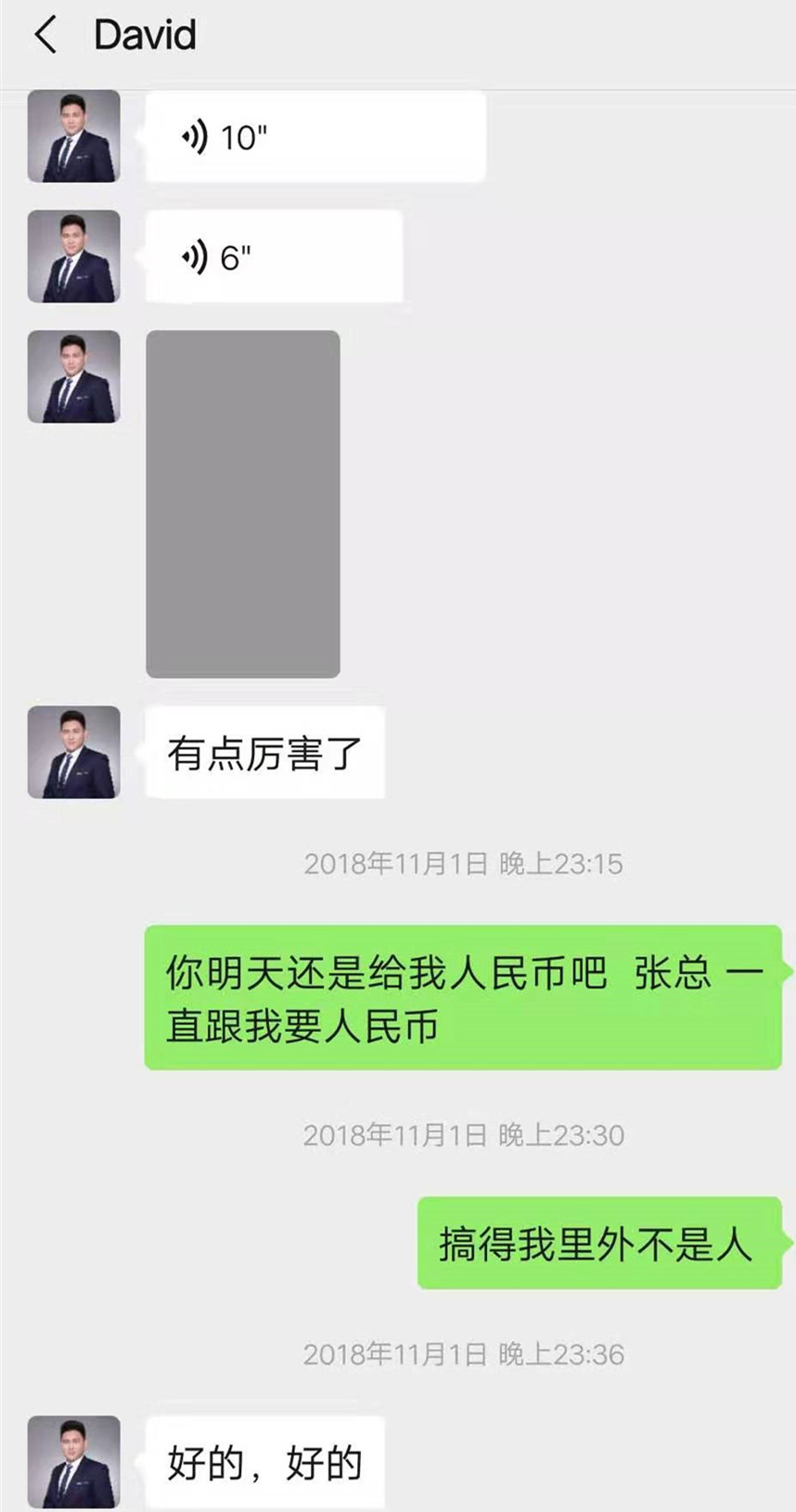Open the gray image message
Screen dimensions: 796x1512
click(243, 504)
